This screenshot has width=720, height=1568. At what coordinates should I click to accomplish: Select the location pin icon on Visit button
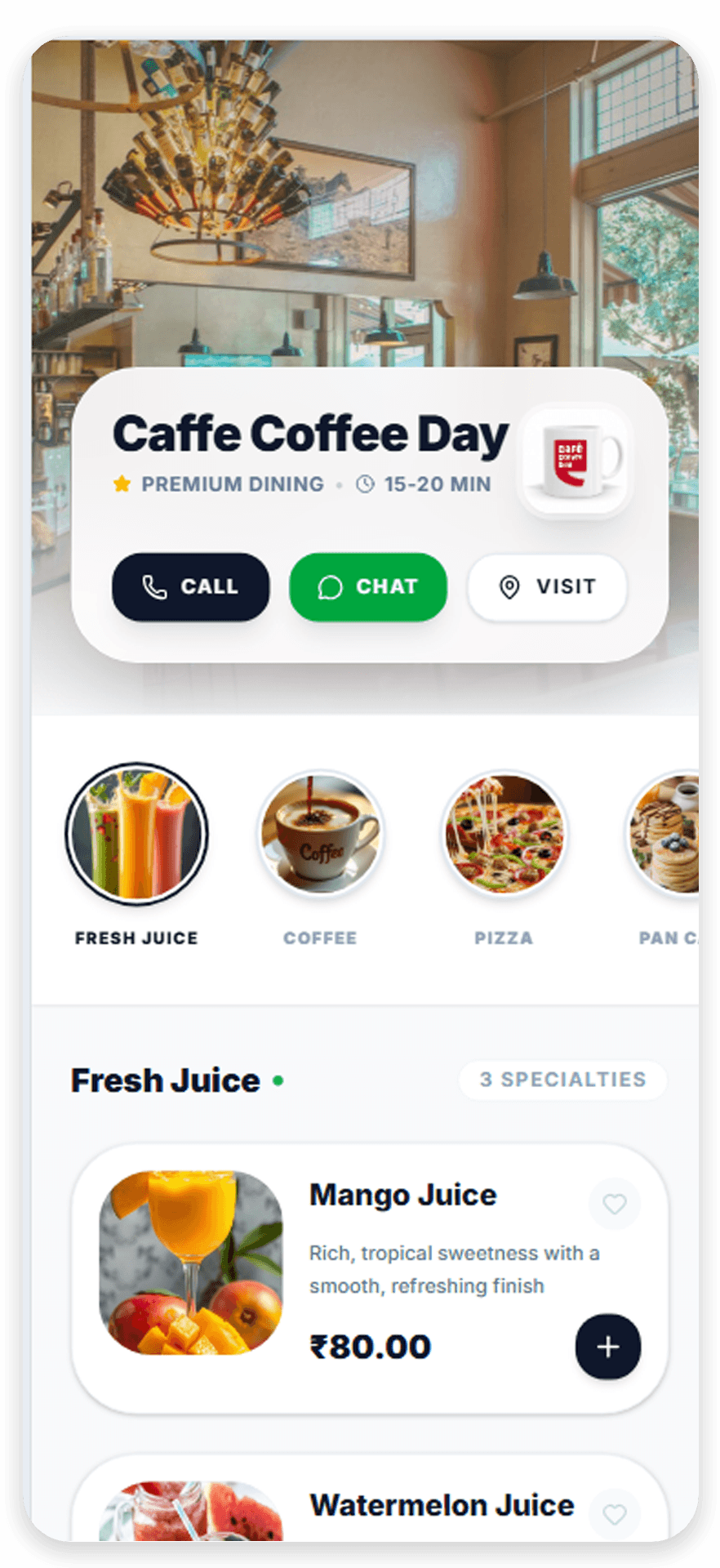tap(511, 587)
